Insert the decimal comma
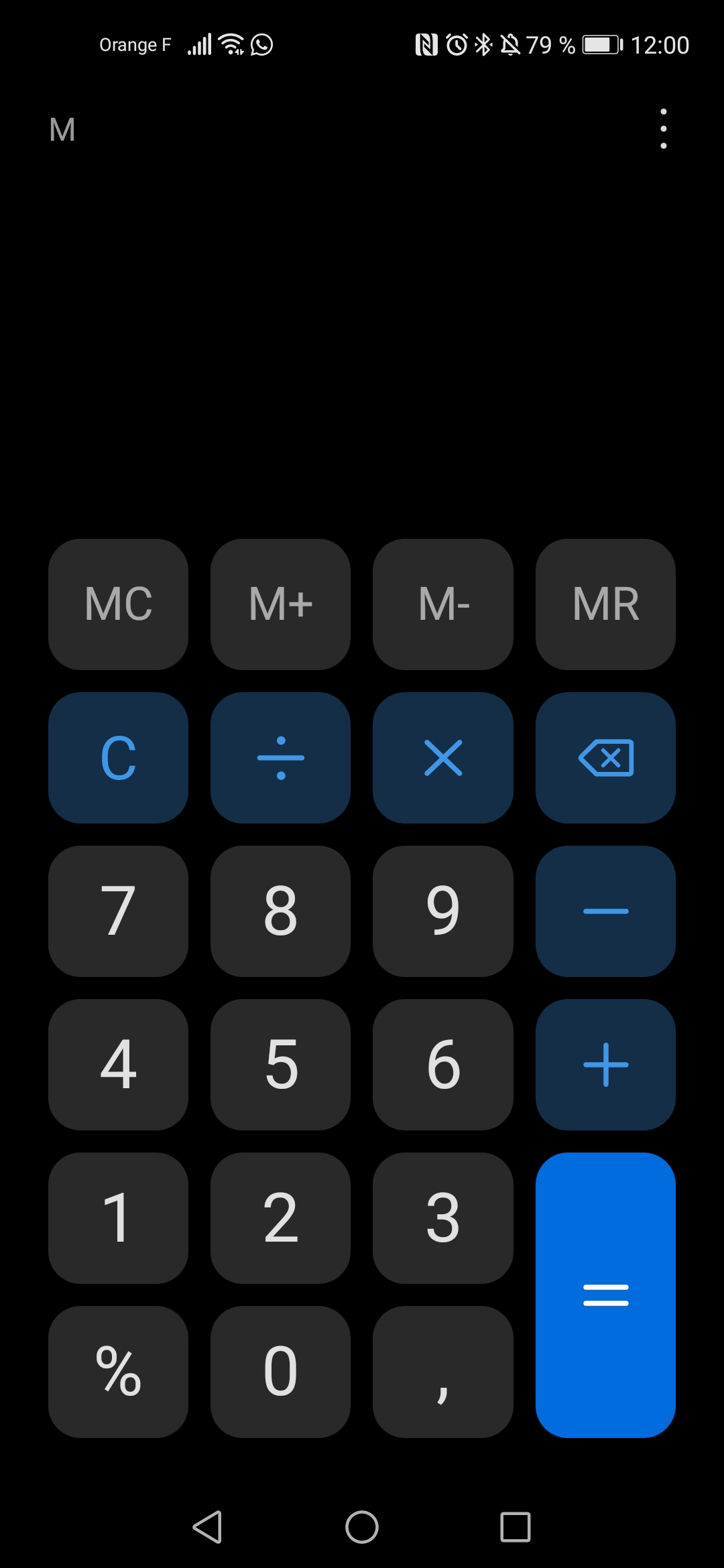This screenshot has height=1568, width=724. pyautogui.click(x=442, y=1371)
